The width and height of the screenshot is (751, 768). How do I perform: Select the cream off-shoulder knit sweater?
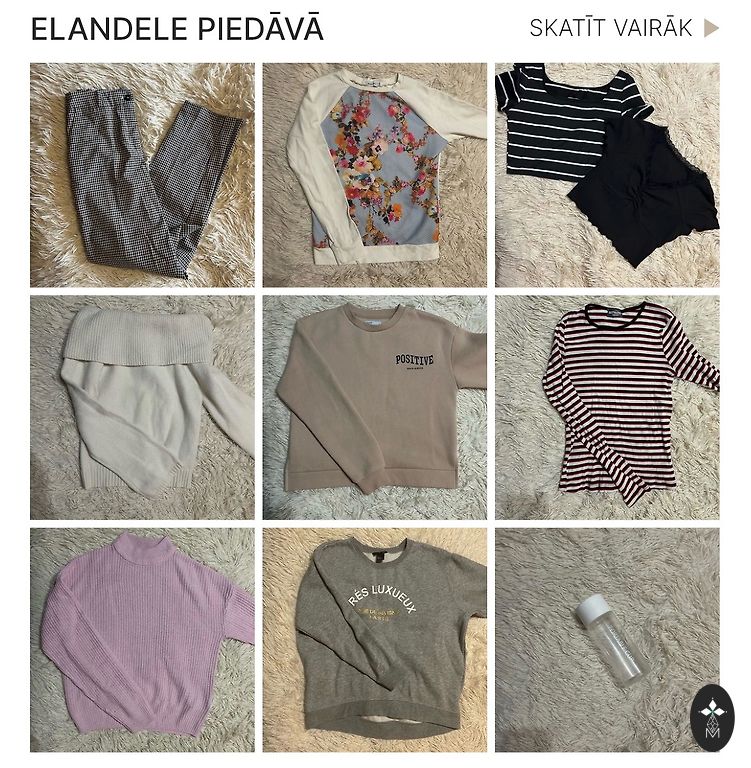[x=142, y=407]
